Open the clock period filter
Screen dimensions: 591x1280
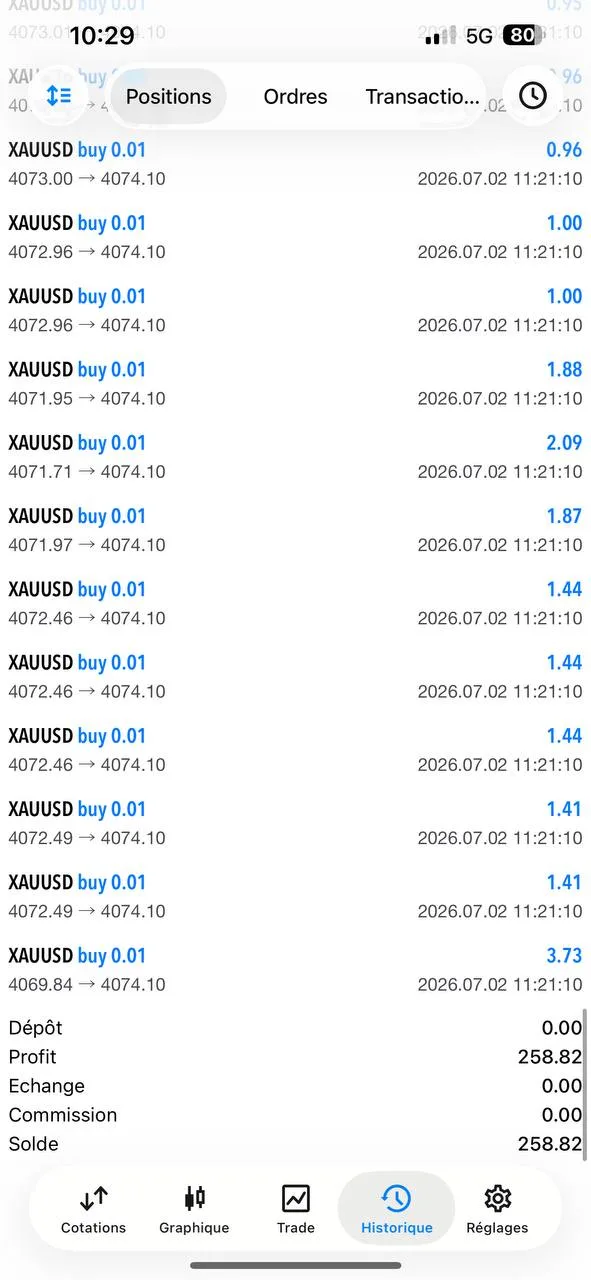[532, 96]
